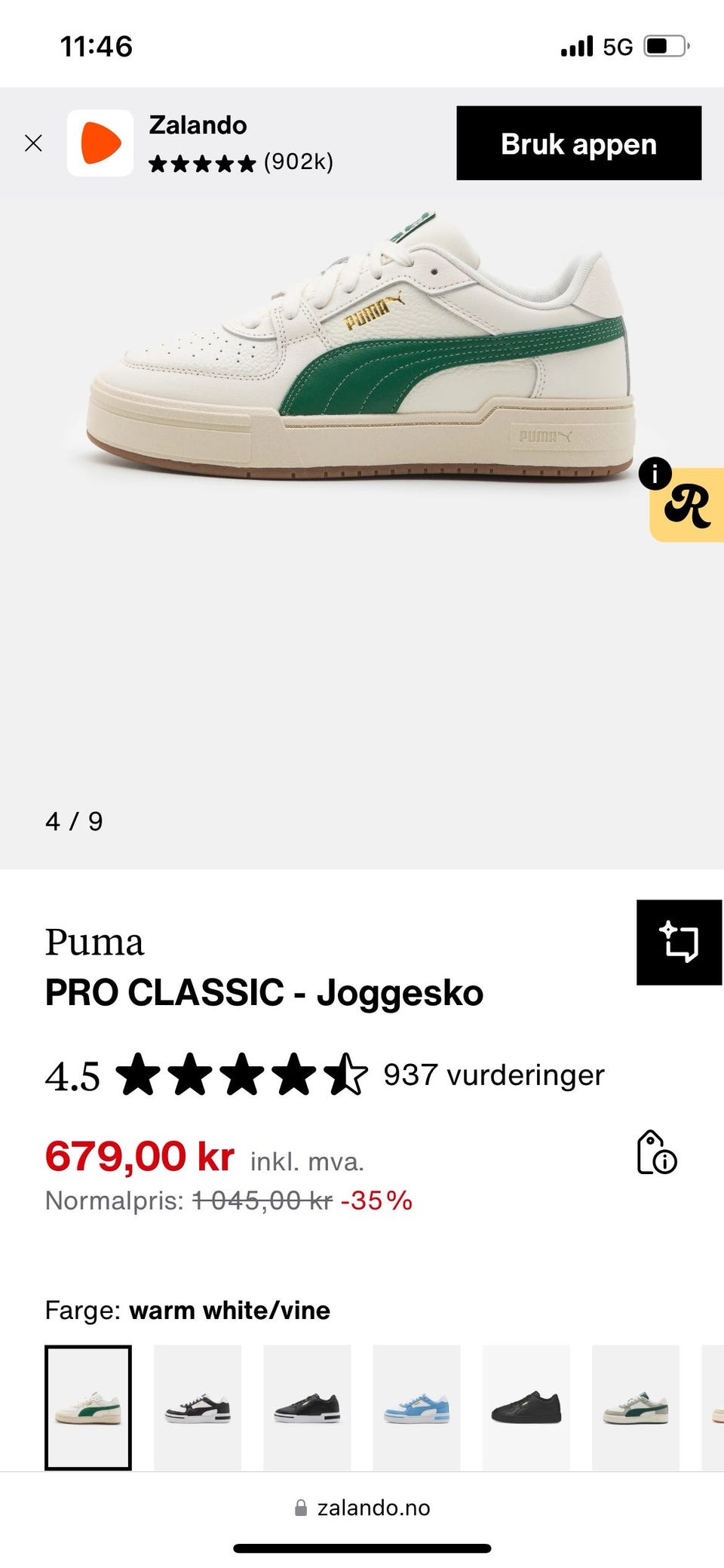Select the light blue shoe color
Screen dimensions: 724x1568
pos(416,1407)
